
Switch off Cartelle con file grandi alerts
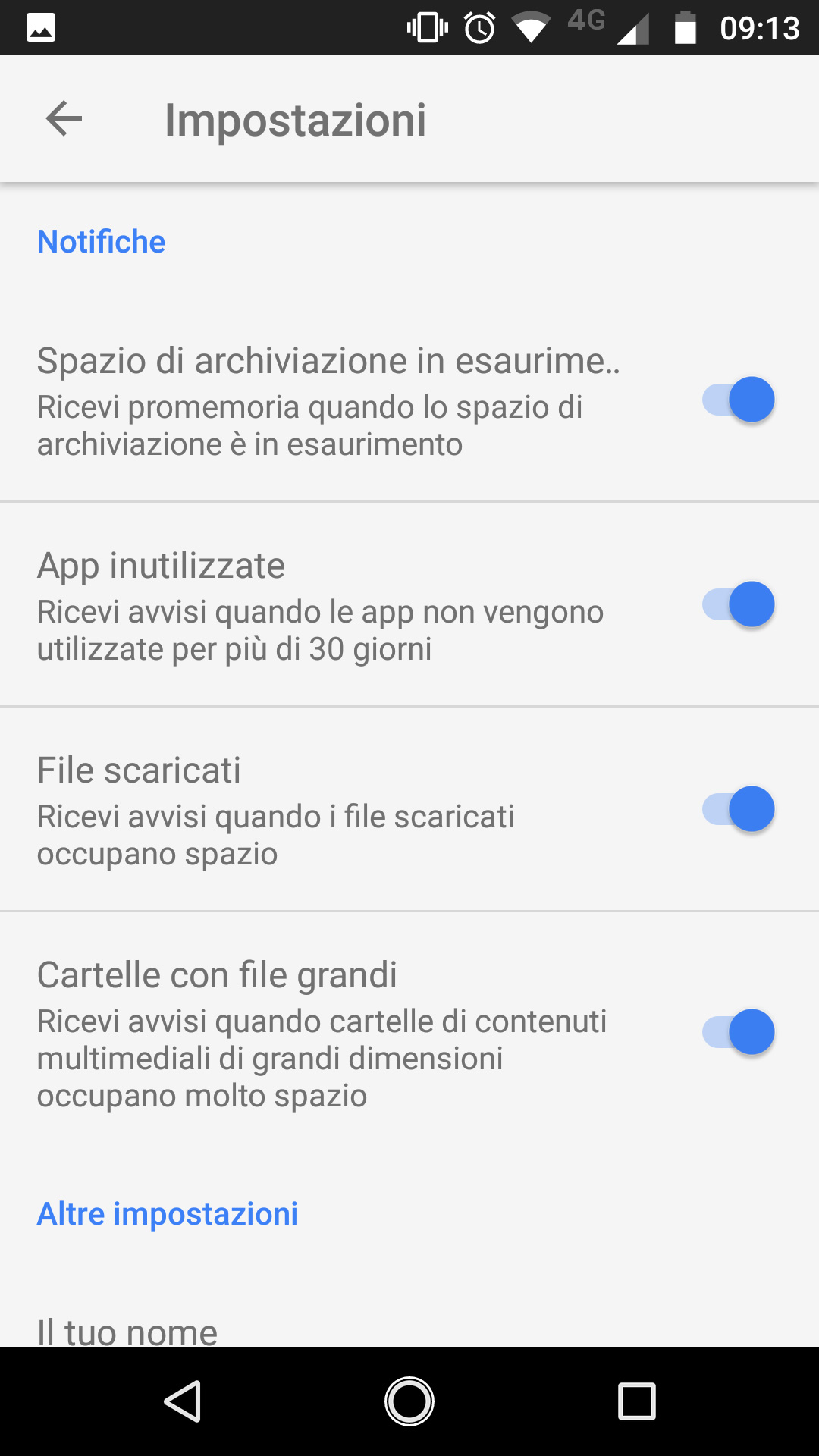pyautogui.click(x=739, y=1032)
